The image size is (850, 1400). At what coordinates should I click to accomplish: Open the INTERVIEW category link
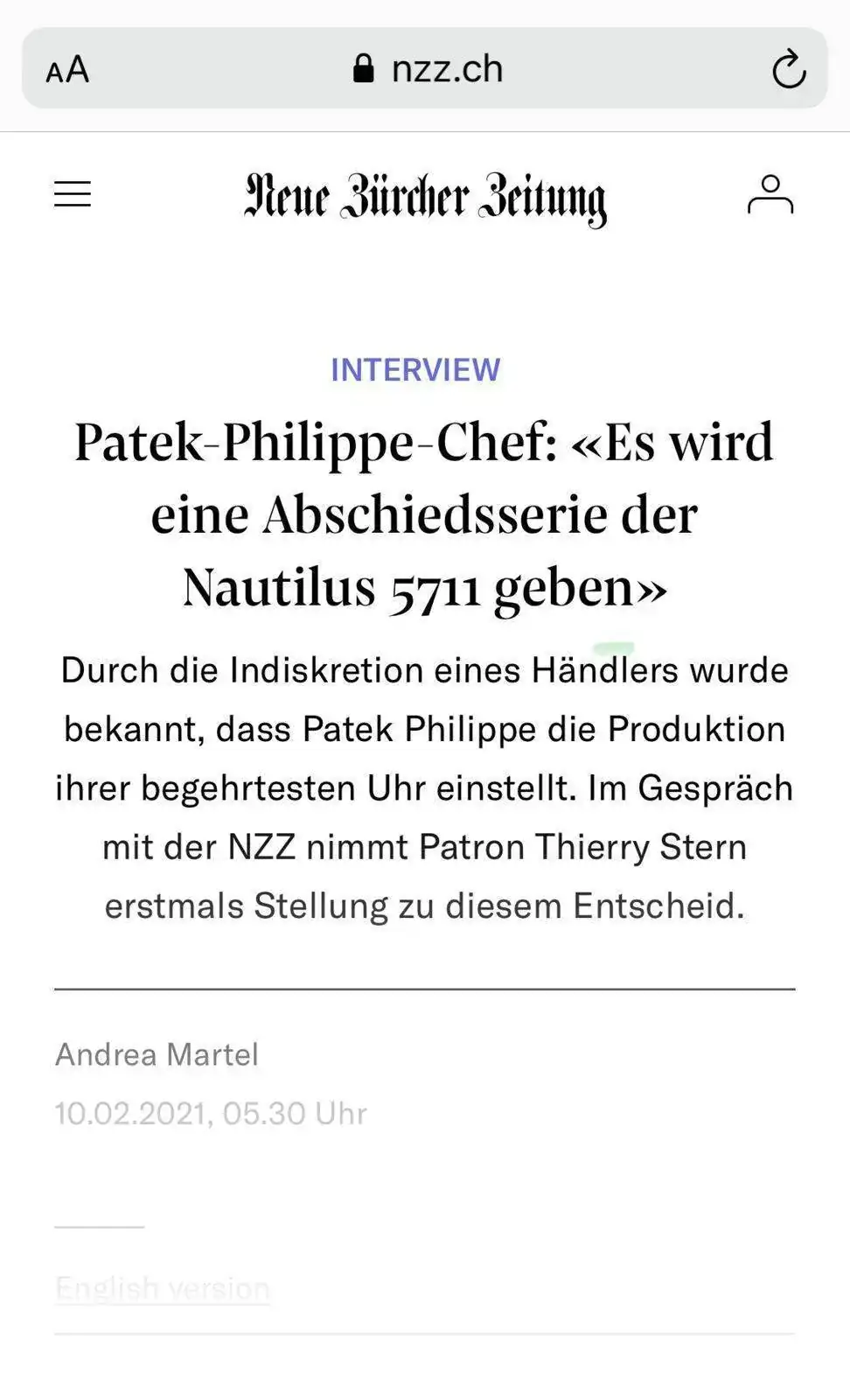click(x=415, y=370)
